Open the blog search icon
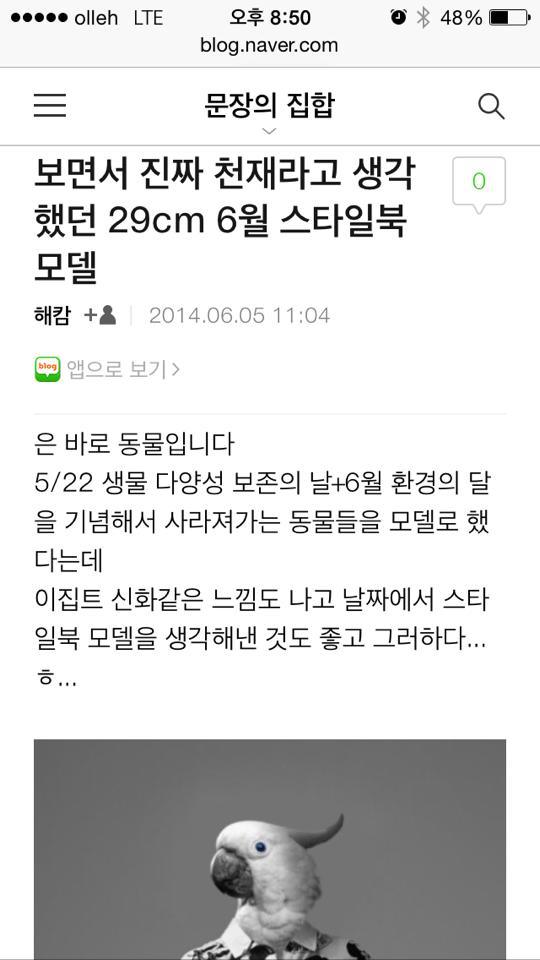Screen dimensions: 540x960 coord(491,107)
